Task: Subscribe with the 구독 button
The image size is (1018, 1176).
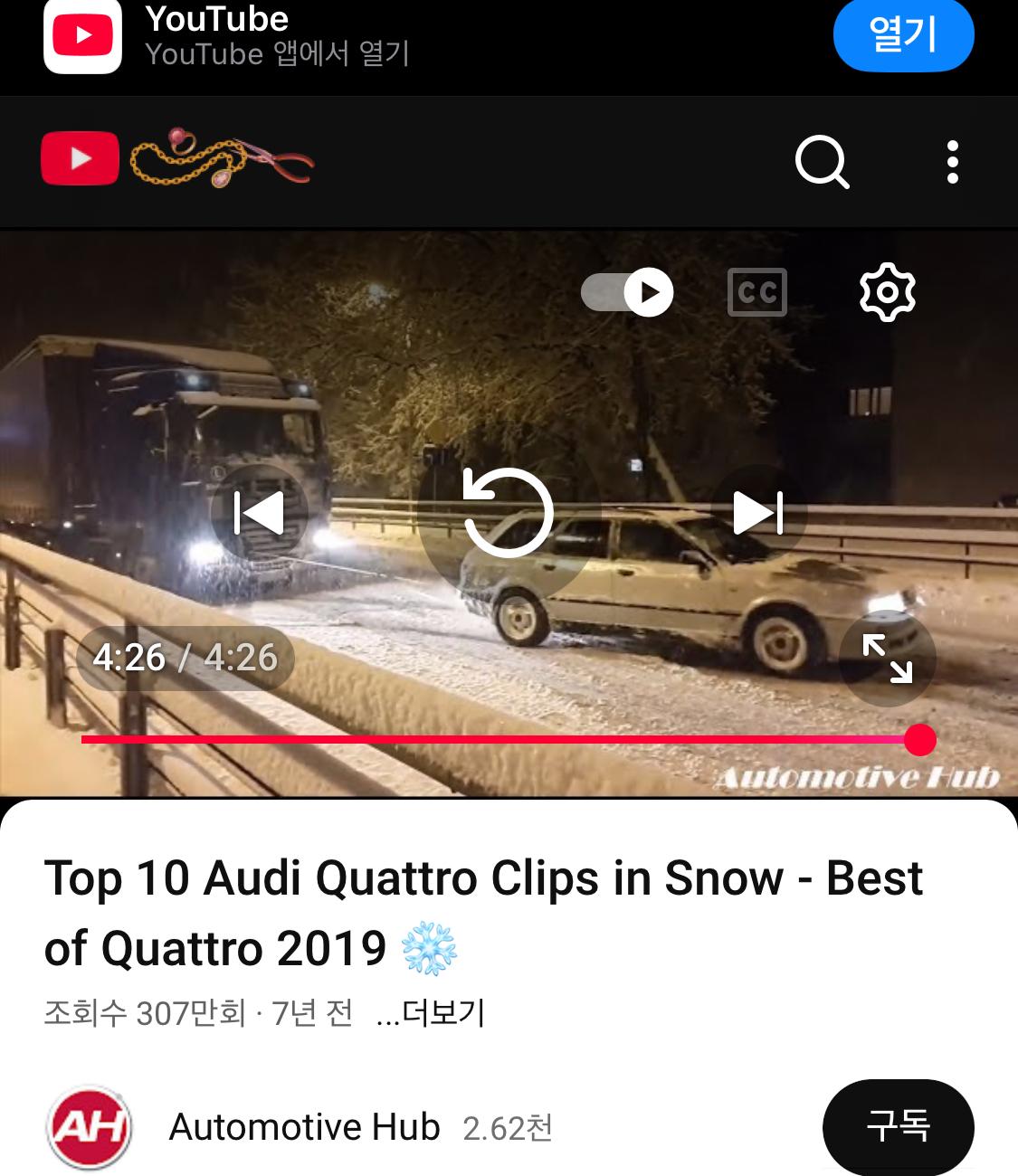Action: (898, 1126)
